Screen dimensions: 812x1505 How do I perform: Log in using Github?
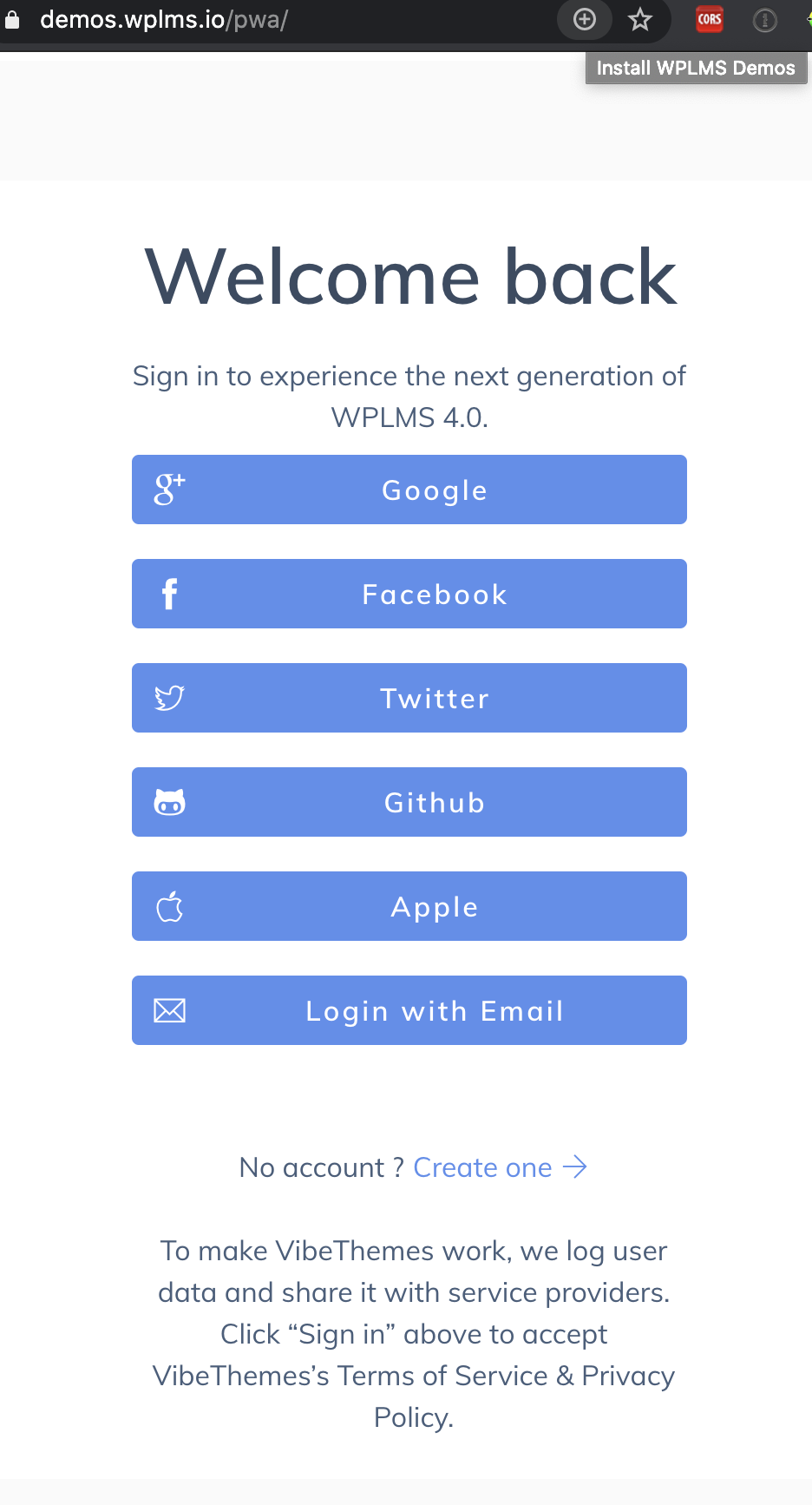[x=409, y=802]
